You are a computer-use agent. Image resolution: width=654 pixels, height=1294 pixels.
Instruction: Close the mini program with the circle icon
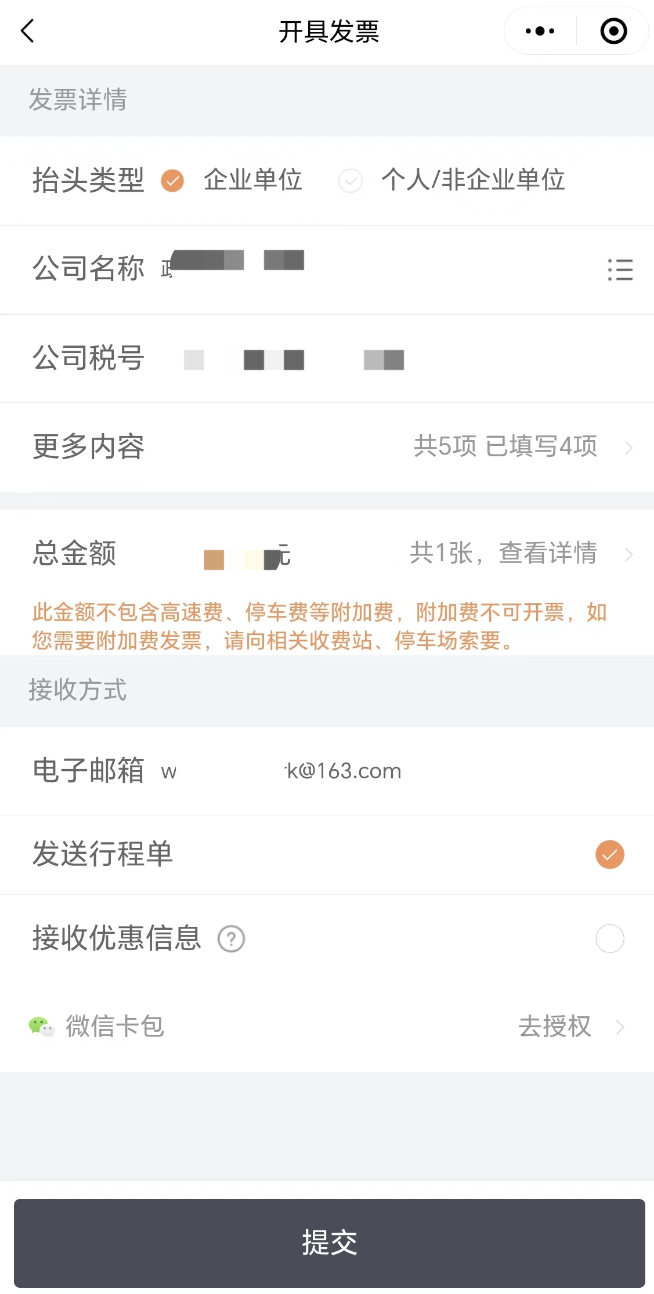pyautogui.click(x=613, y=31)
